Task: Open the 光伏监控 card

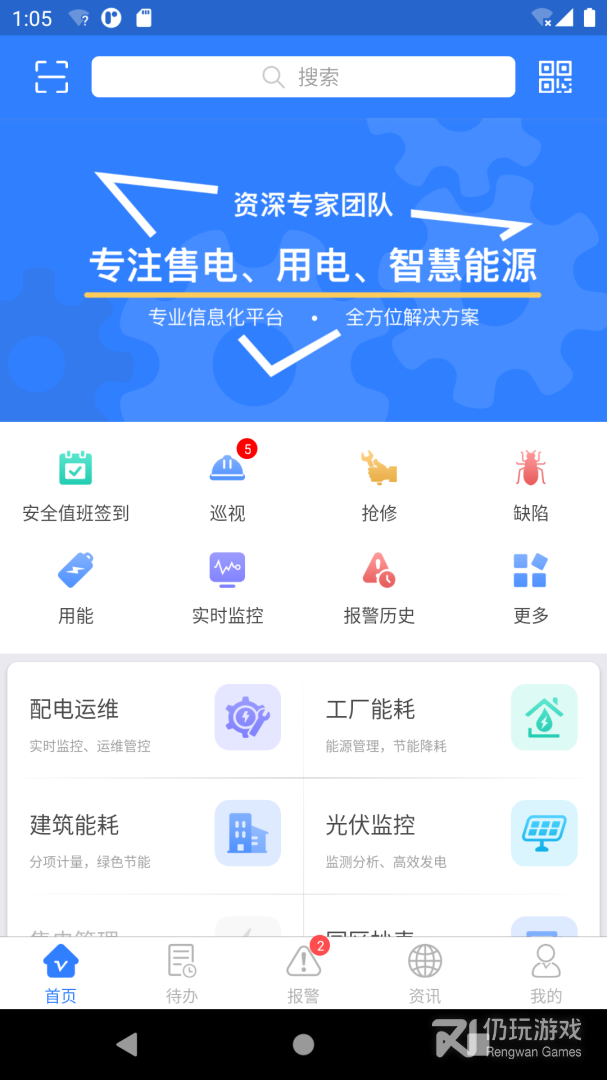Action: pos(450,836)
